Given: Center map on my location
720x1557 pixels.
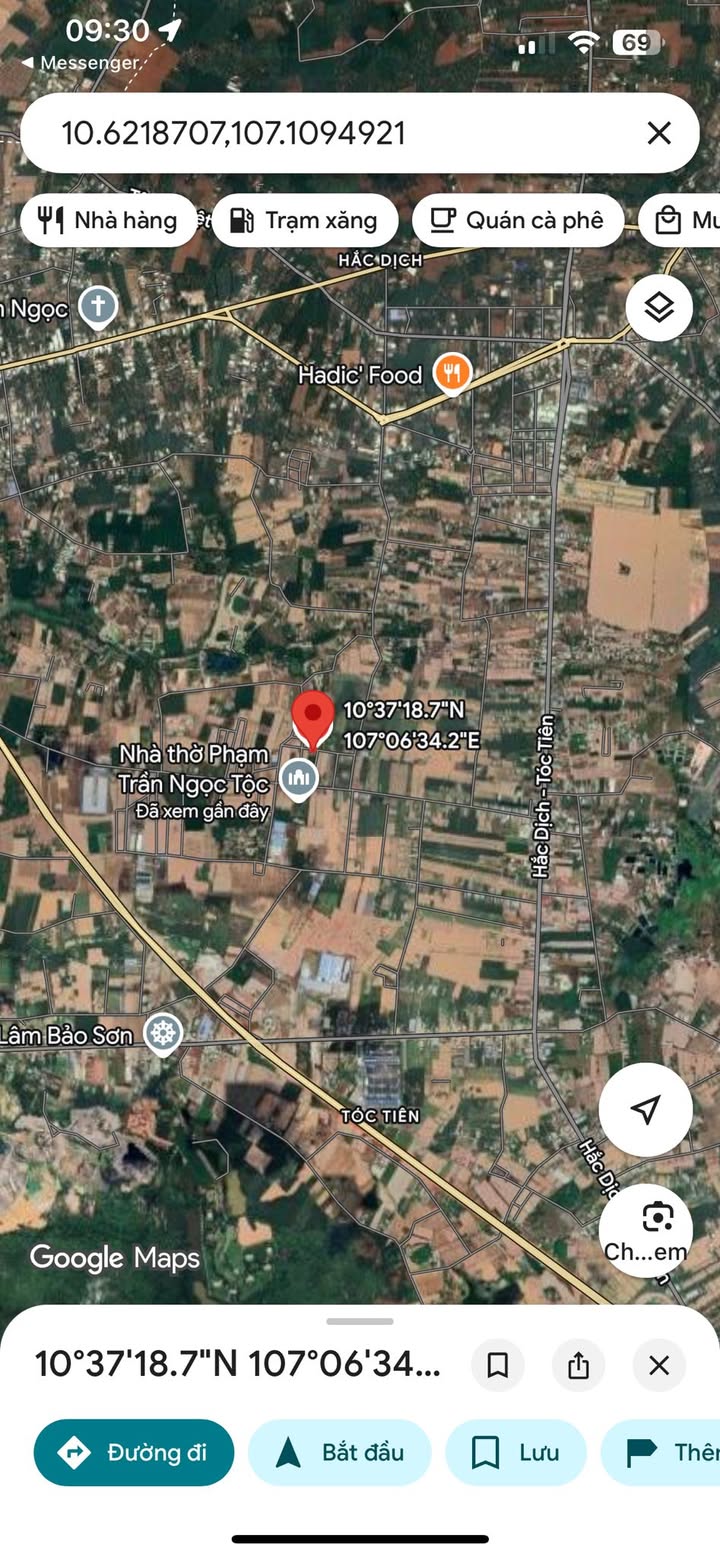Looking at the screenshot, I should (x=646, y=1109).
